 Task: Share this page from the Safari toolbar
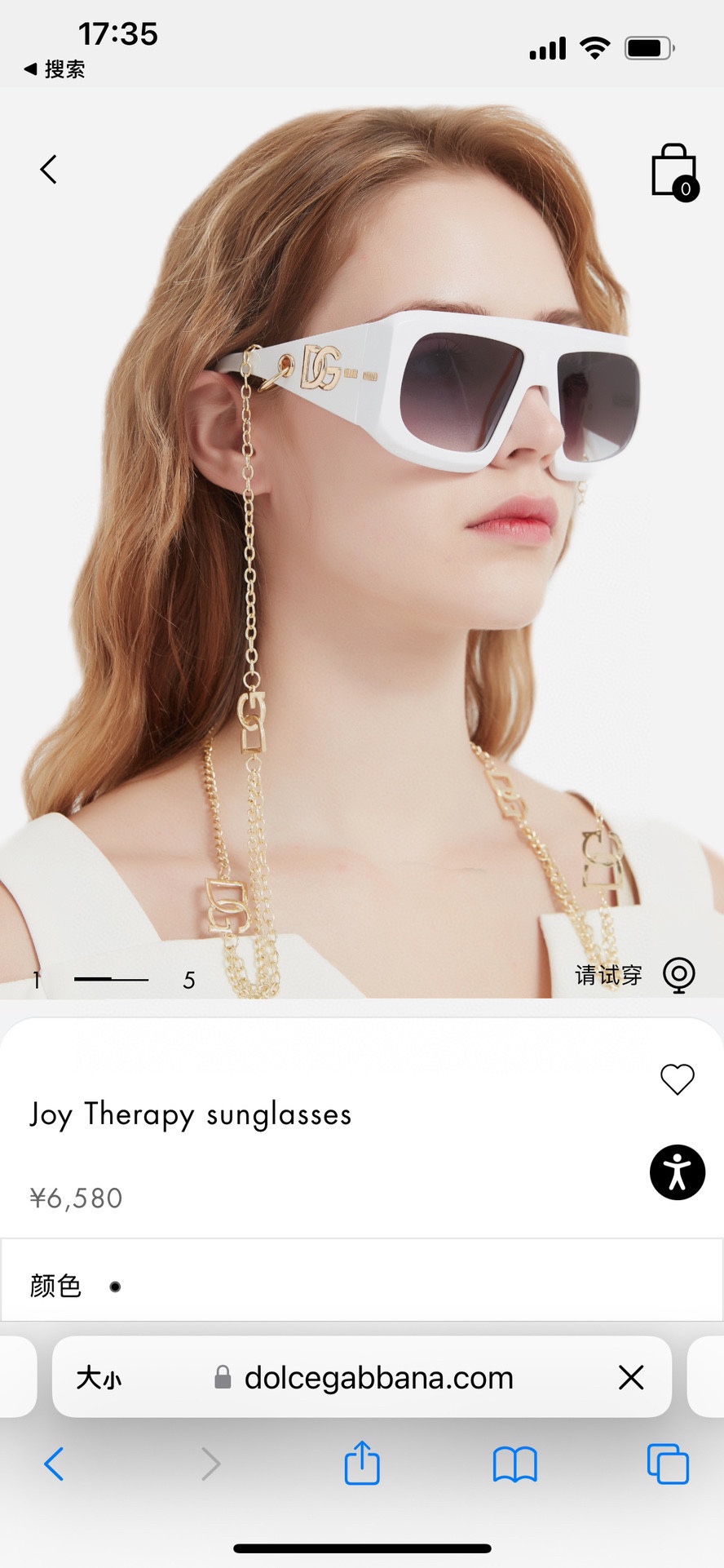(362, 1463)
